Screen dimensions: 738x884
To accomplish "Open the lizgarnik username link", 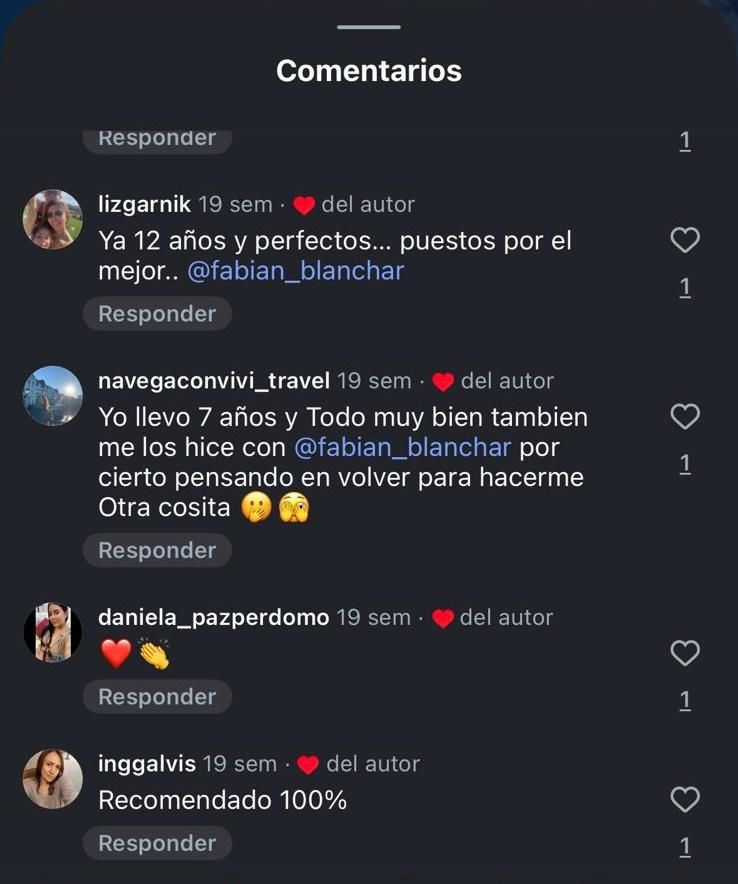I will click(x=144, y=204).
